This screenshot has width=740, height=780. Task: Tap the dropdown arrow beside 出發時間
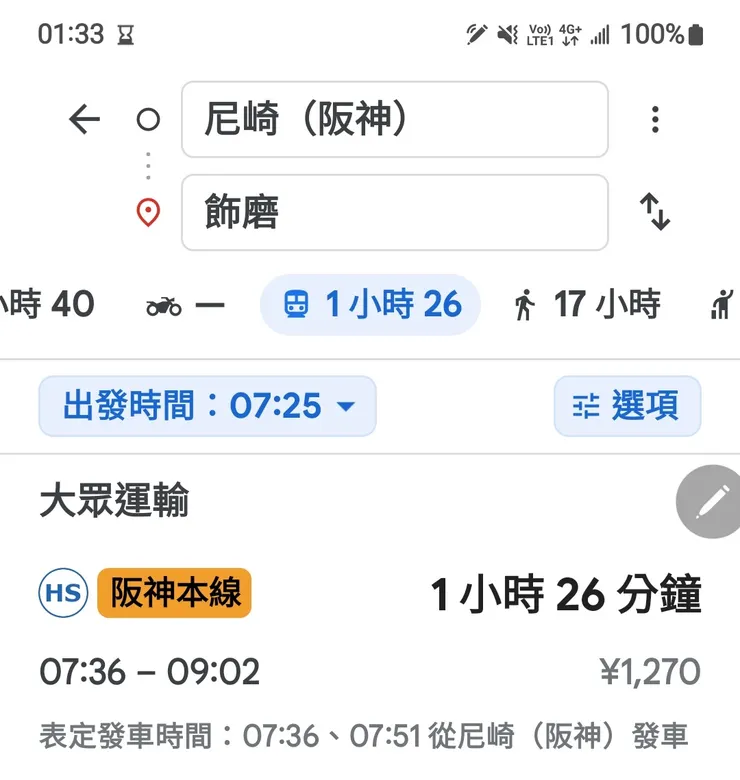tap(345, 406)
